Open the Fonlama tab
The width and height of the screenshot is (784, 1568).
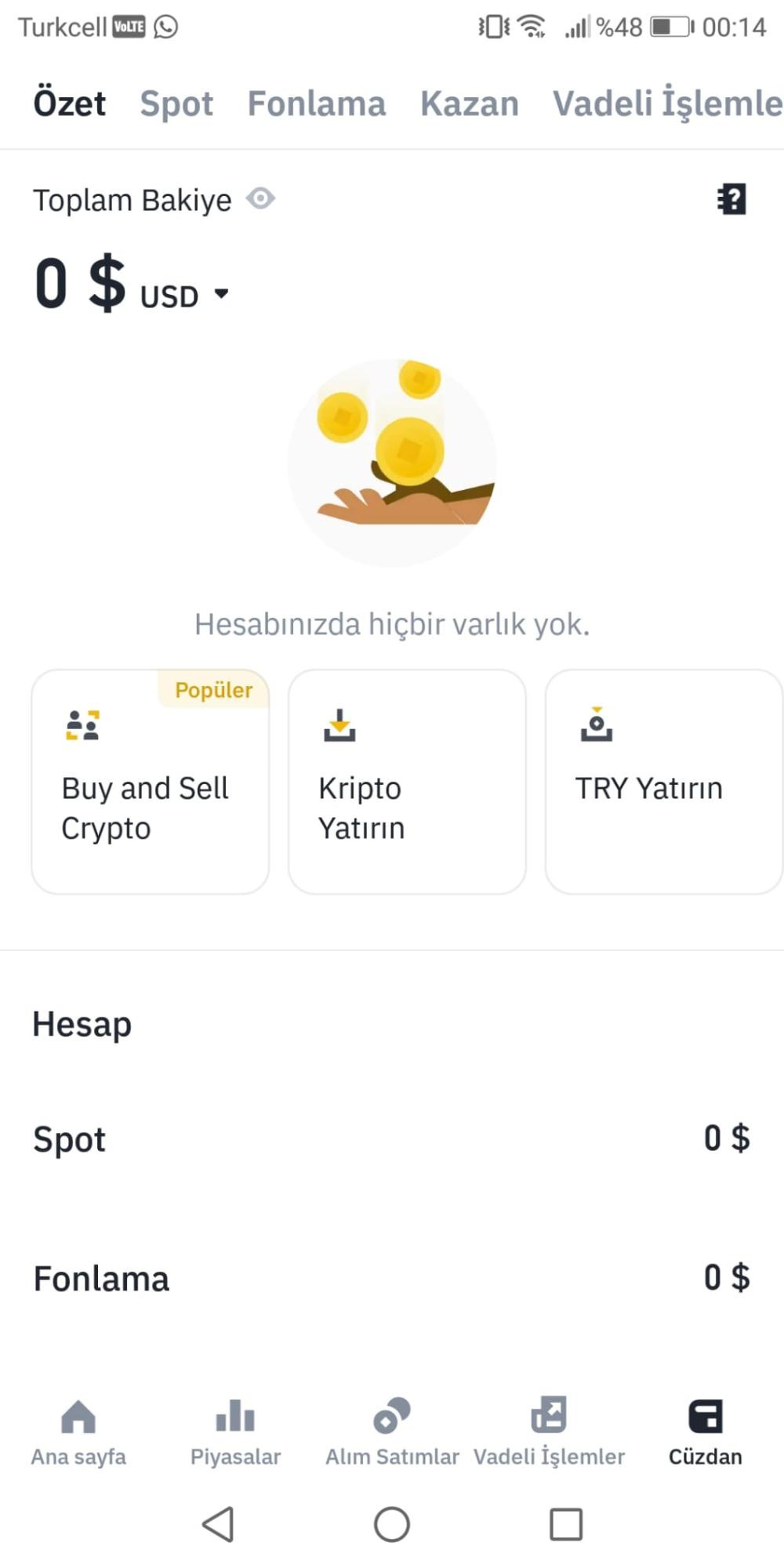317,103
